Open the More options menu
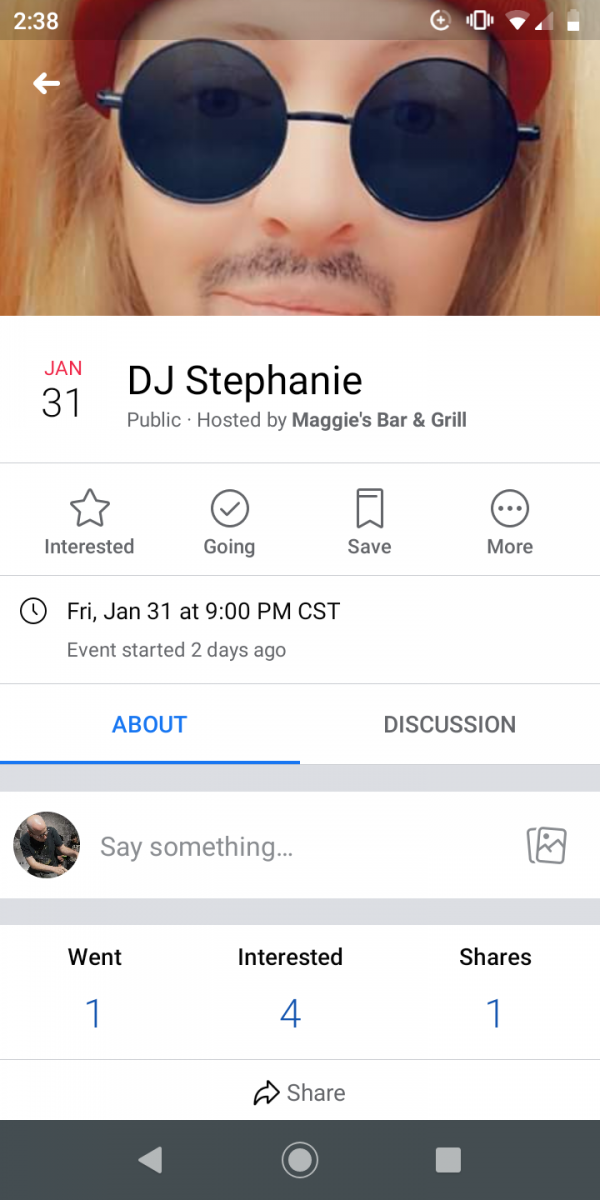The image size is (600, 1200). 510,522
